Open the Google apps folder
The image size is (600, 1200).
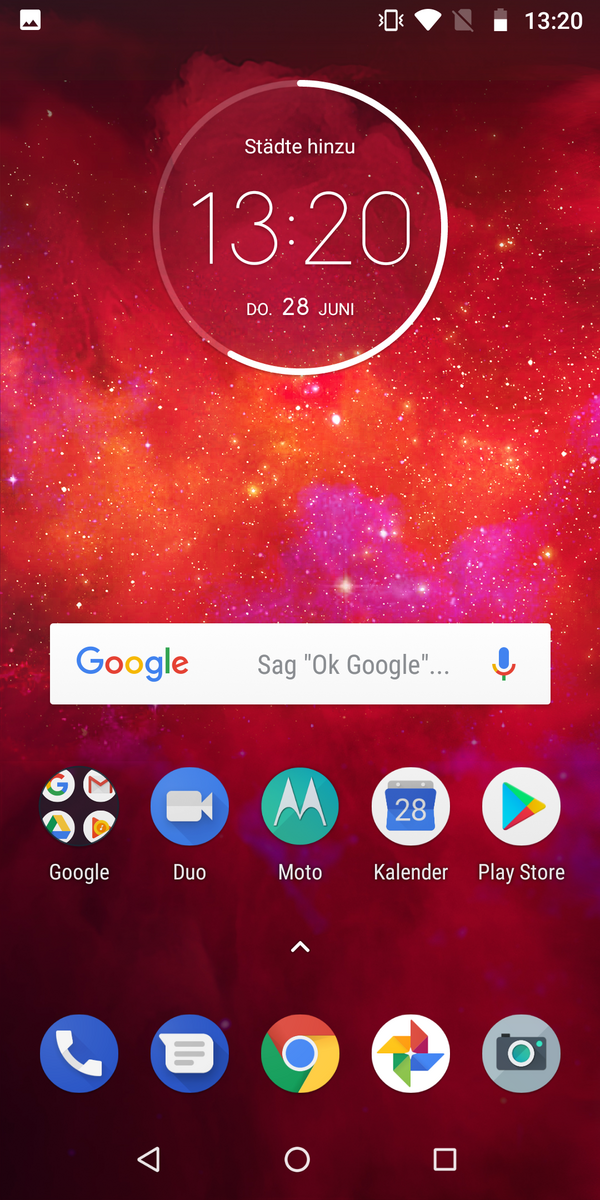[80, 807]
